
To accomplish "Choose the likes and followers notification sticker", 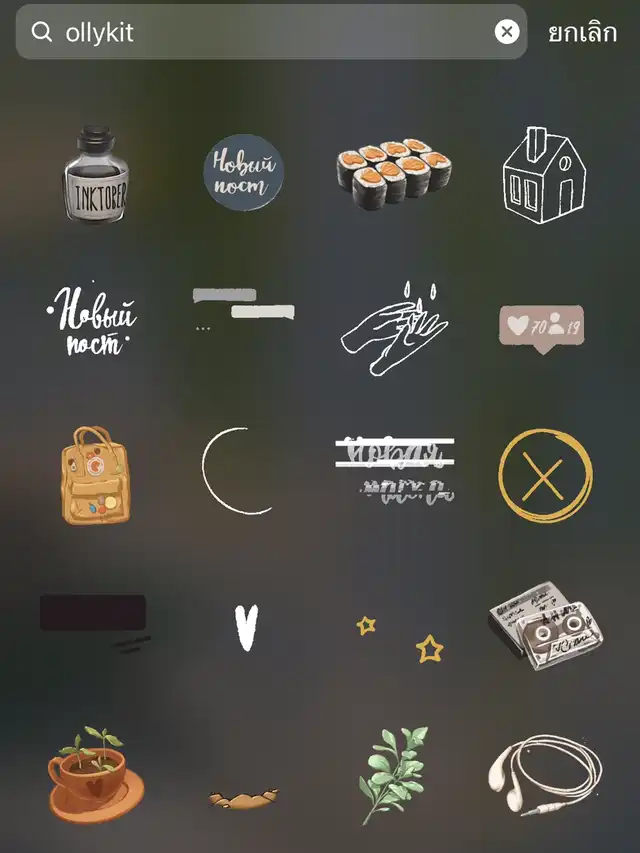I will pyautogui.click(x=541, y=328).
